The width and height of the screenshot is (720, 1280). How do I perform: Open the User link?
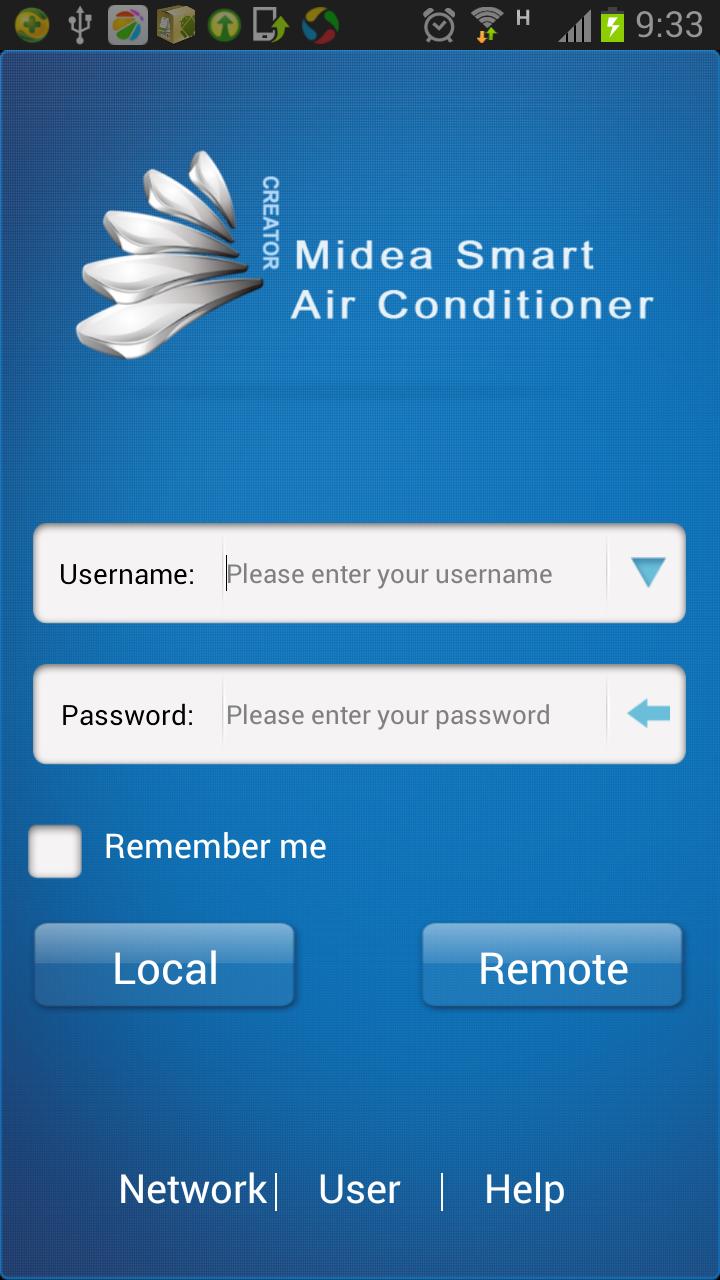coord(359,1190)
